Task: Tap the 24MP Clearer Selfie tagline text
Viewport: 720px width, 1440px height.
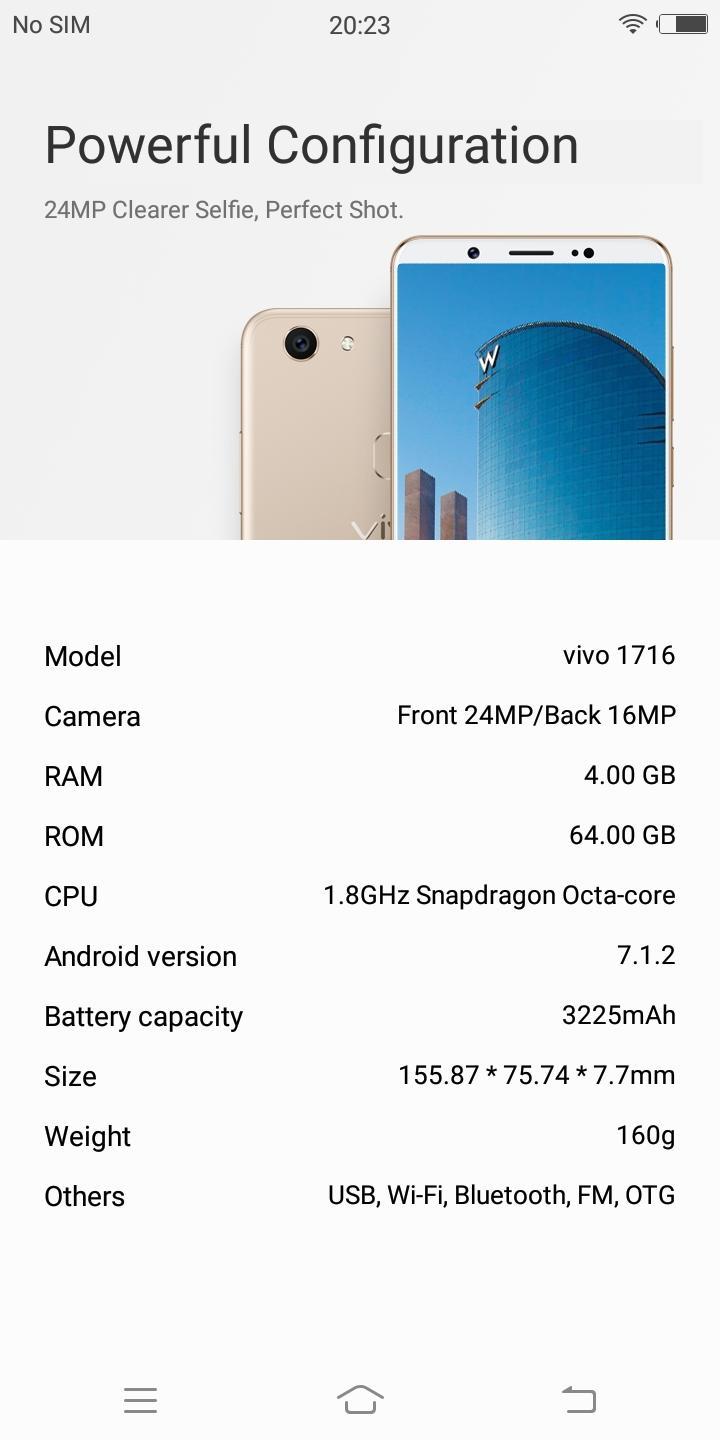Action: (x=222, y=209)
